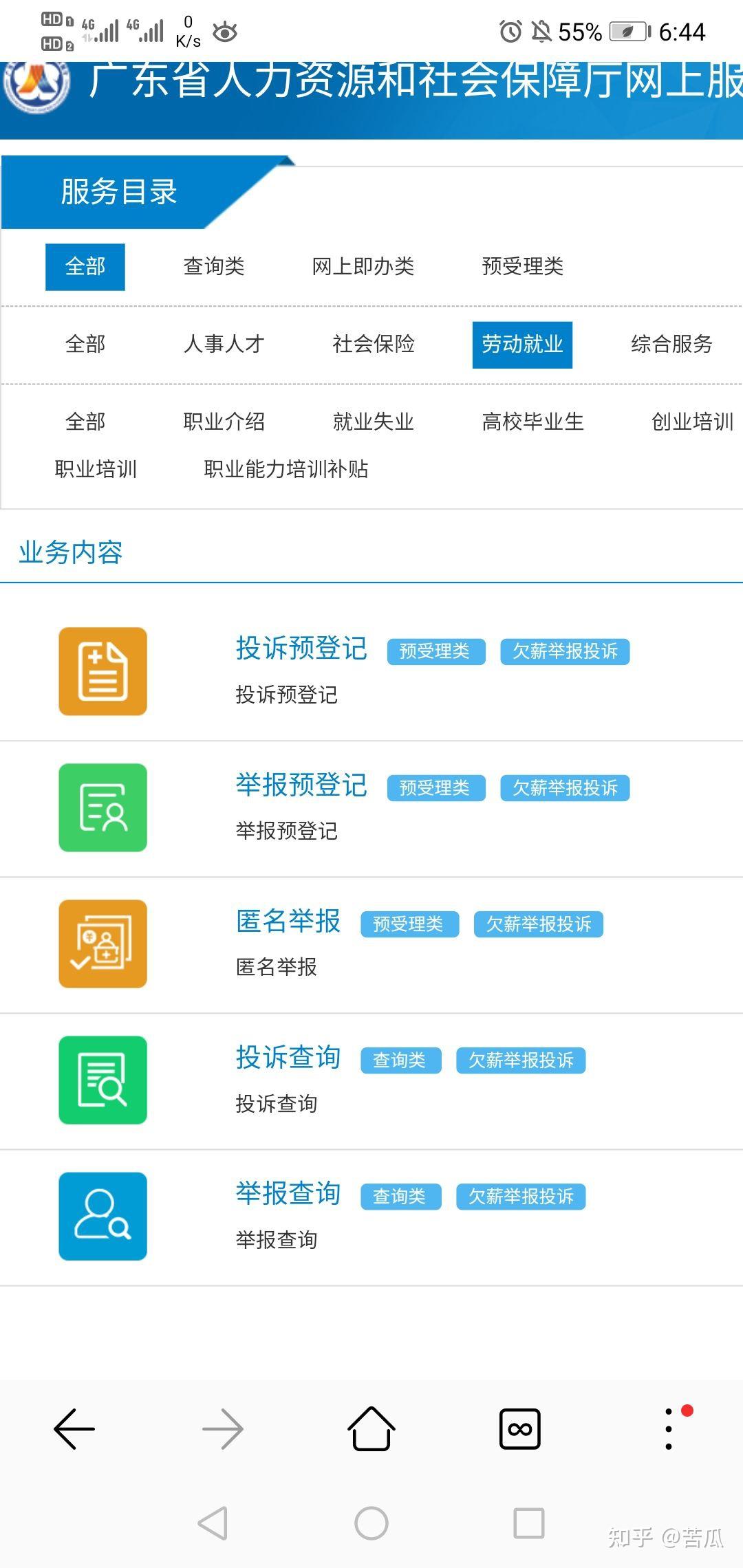This screenshot has width=743, height=1568.
Task: Filter the service type by 查询类
Action: 214,266
